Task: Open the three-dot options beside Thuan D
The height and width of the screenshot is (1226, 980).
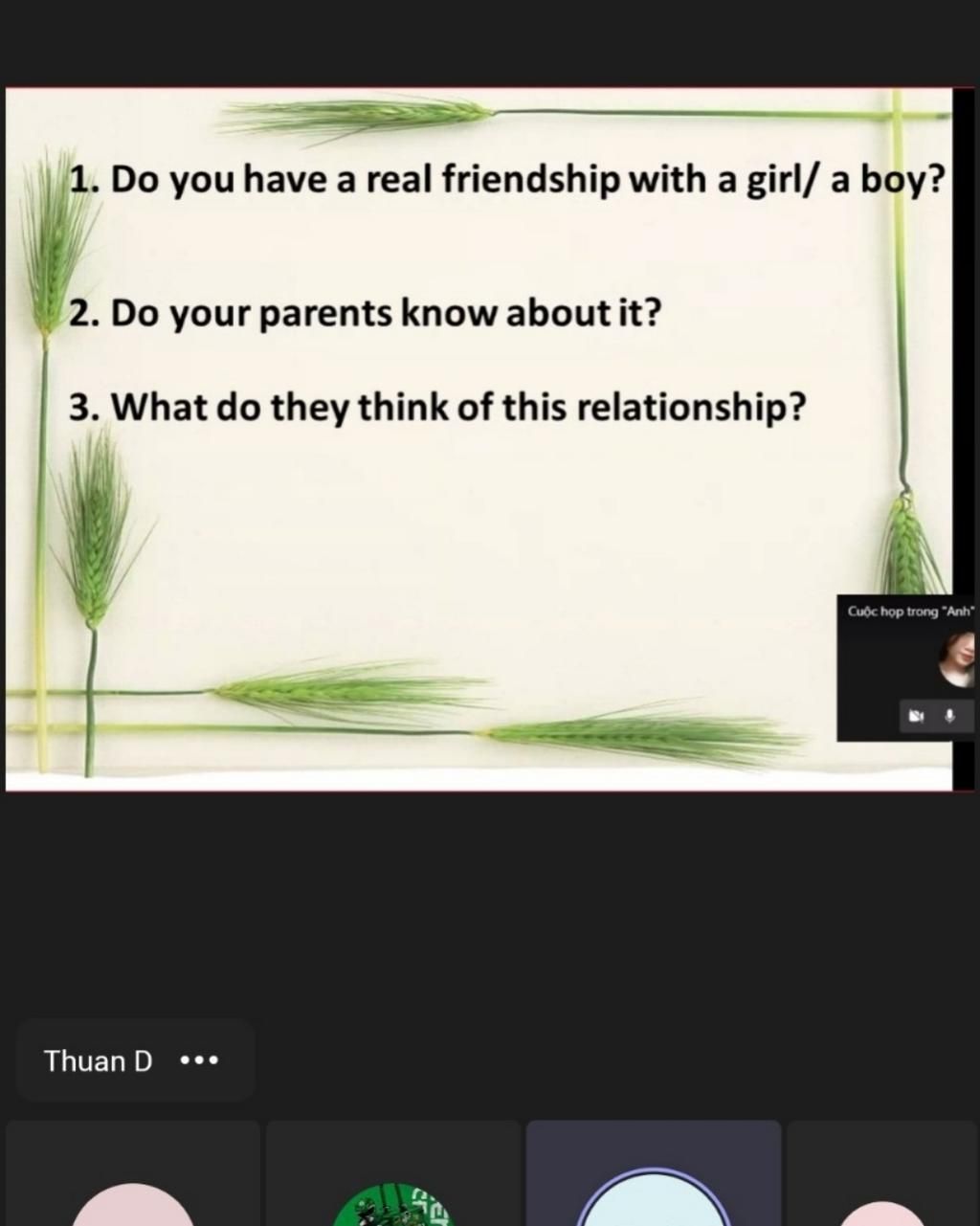Action: pyautogui.click(x=200, y=1060)
